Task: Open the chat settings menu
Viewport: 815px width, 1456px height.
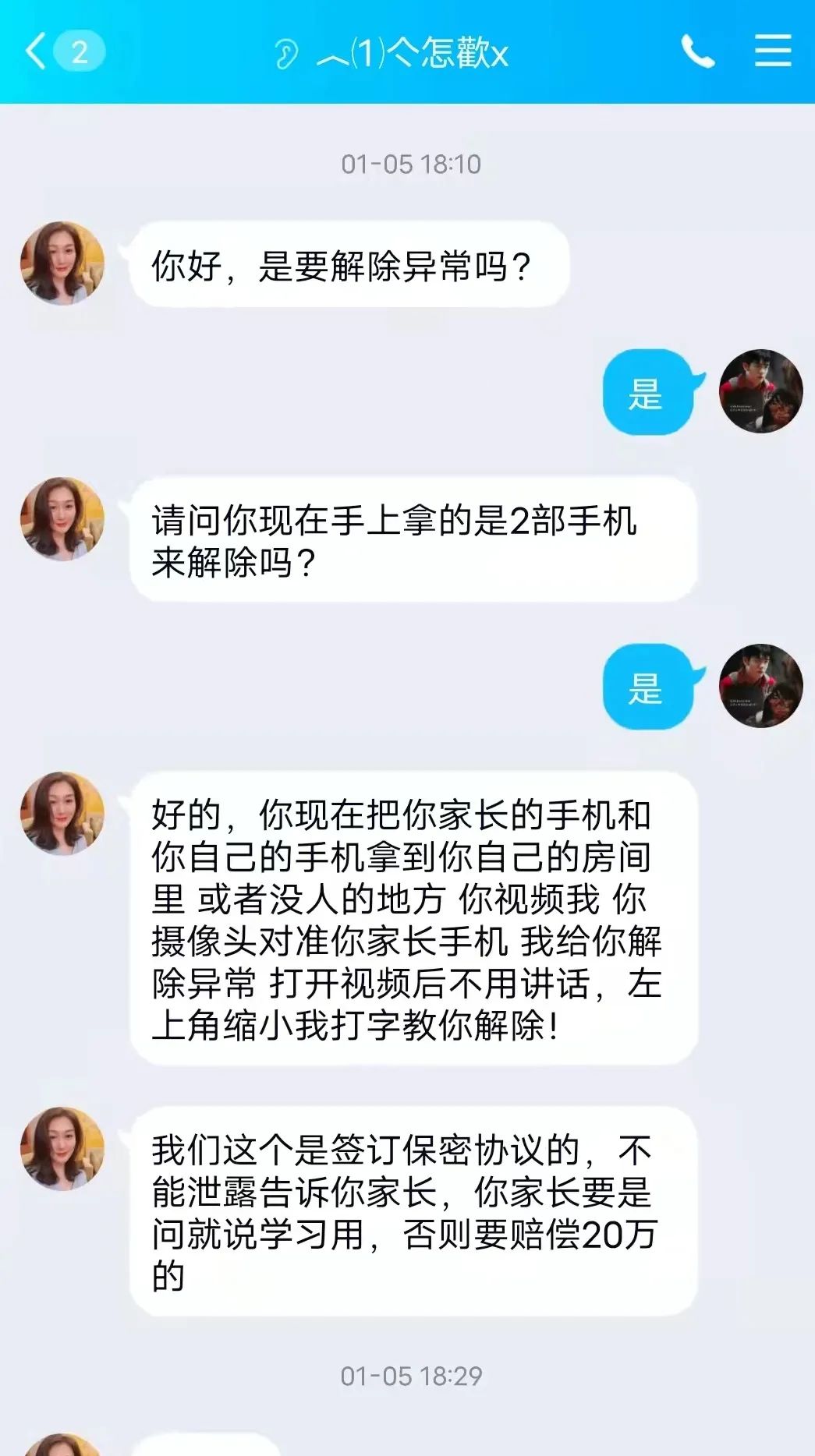Action: pyautogui.click(x=772, y=51)
